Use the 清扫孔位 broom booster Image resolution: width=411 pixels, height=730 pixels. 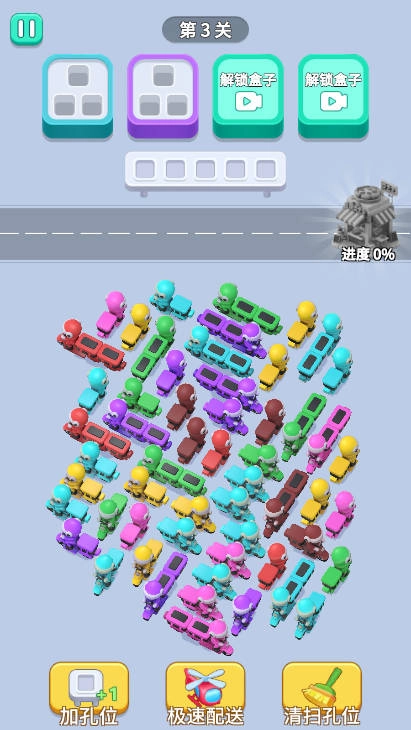click(322, 693)
